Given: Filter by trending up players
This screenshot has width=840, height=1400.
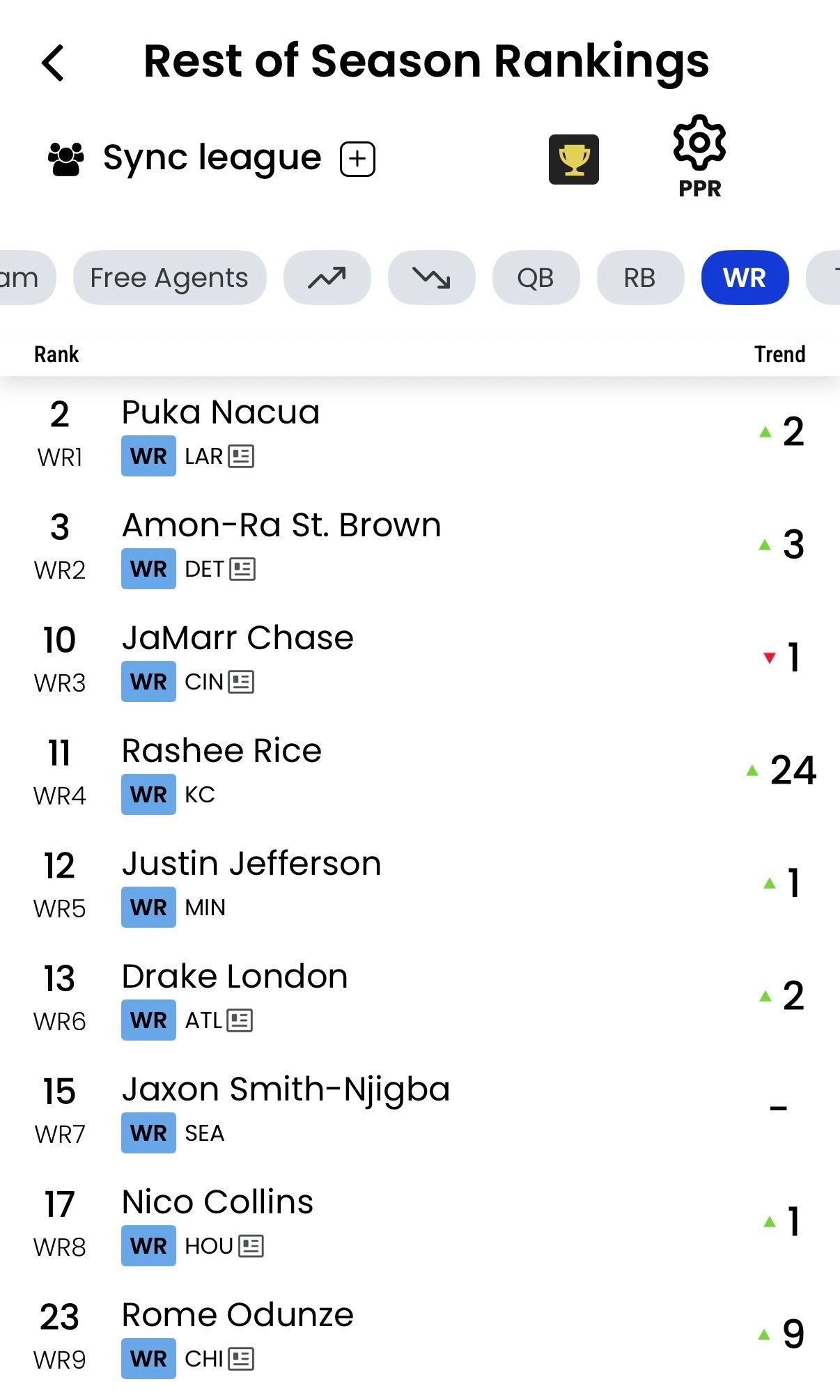Looking at the screenshot, I should pyautogui.click(x=327, y=278).
